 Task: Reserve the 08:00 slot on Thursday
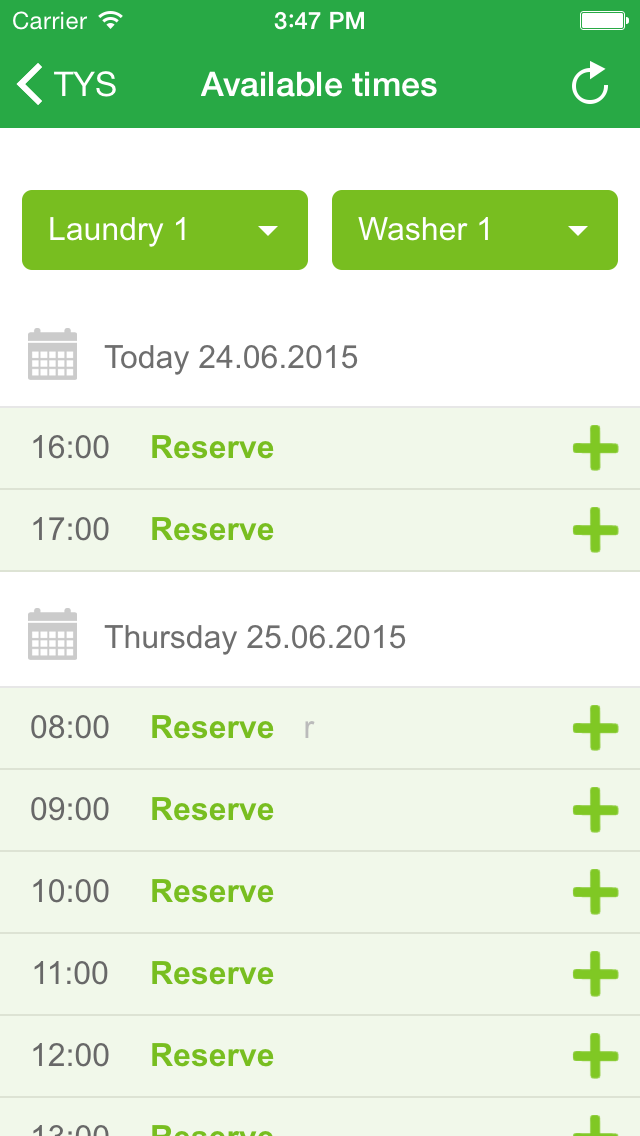[212, 727]
